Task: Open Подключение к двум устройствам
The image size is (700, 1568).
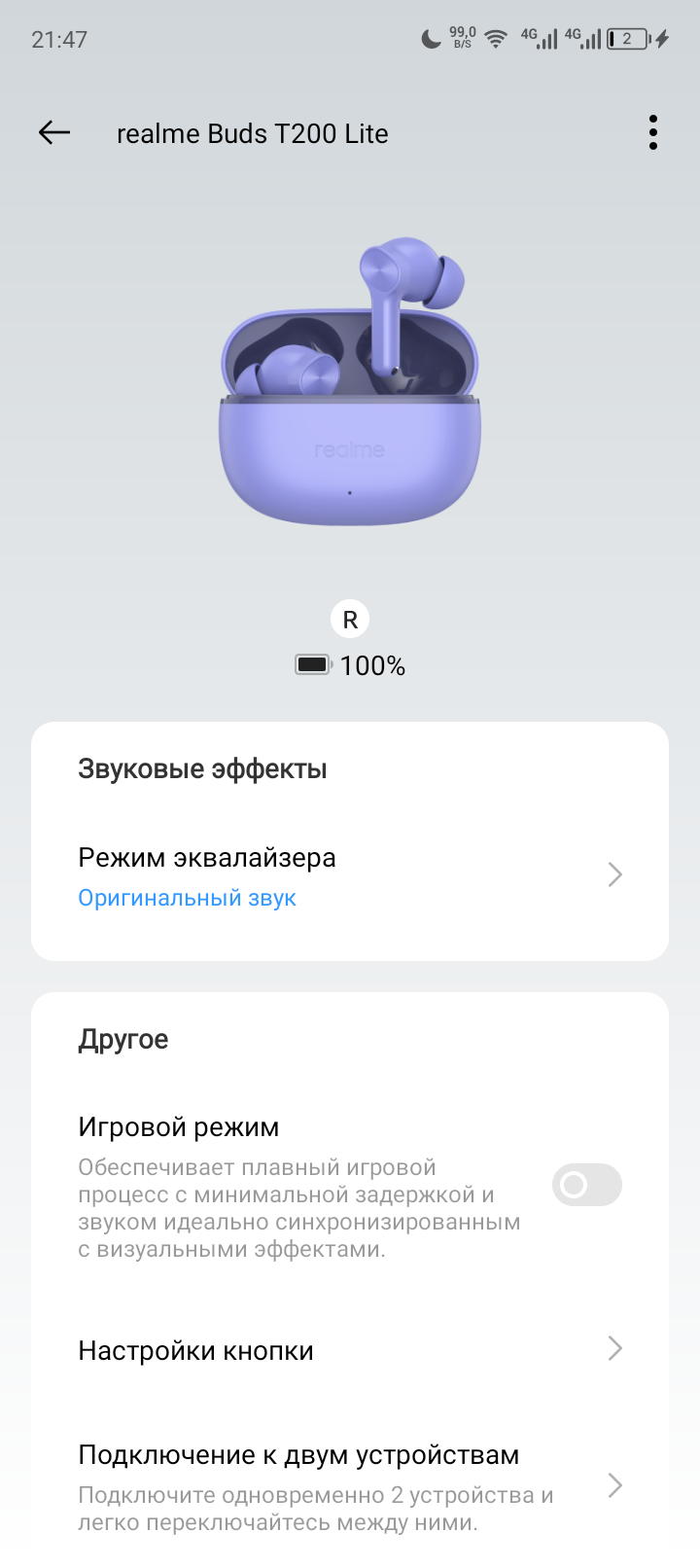Action: point(350,1485)
